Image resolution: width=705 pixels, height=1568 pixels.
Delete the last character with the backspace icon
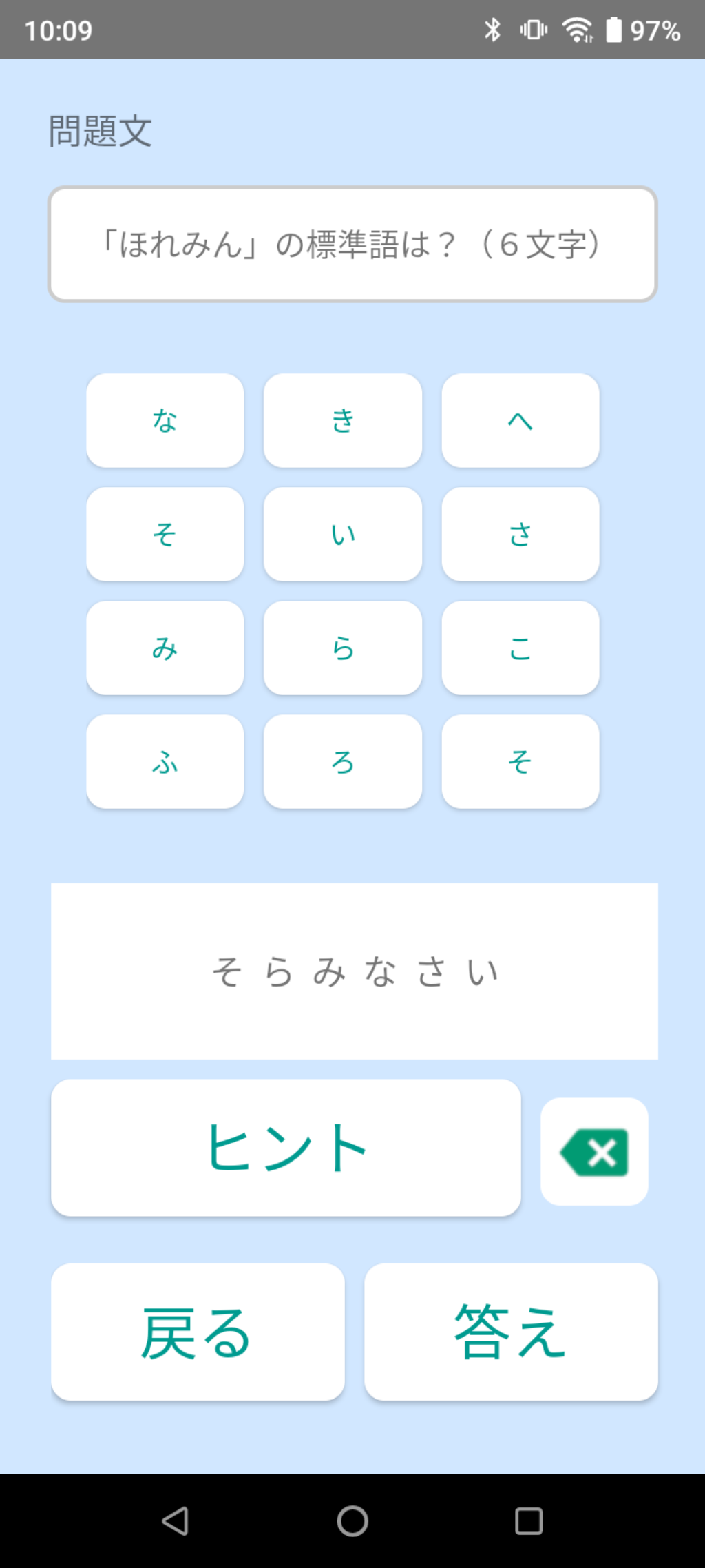click(x=594, y=1151)
